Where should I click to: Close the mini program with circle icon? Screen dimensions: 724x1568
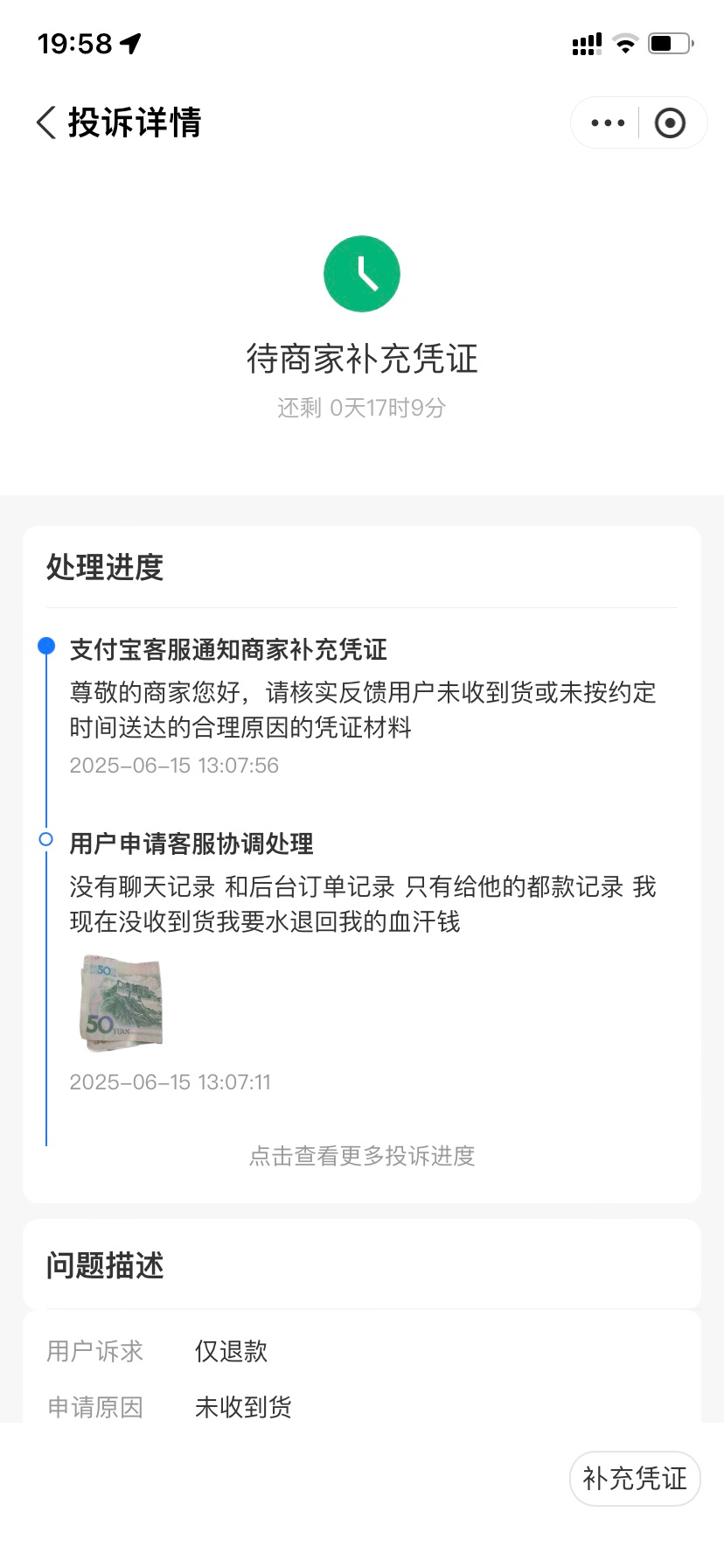670,123
